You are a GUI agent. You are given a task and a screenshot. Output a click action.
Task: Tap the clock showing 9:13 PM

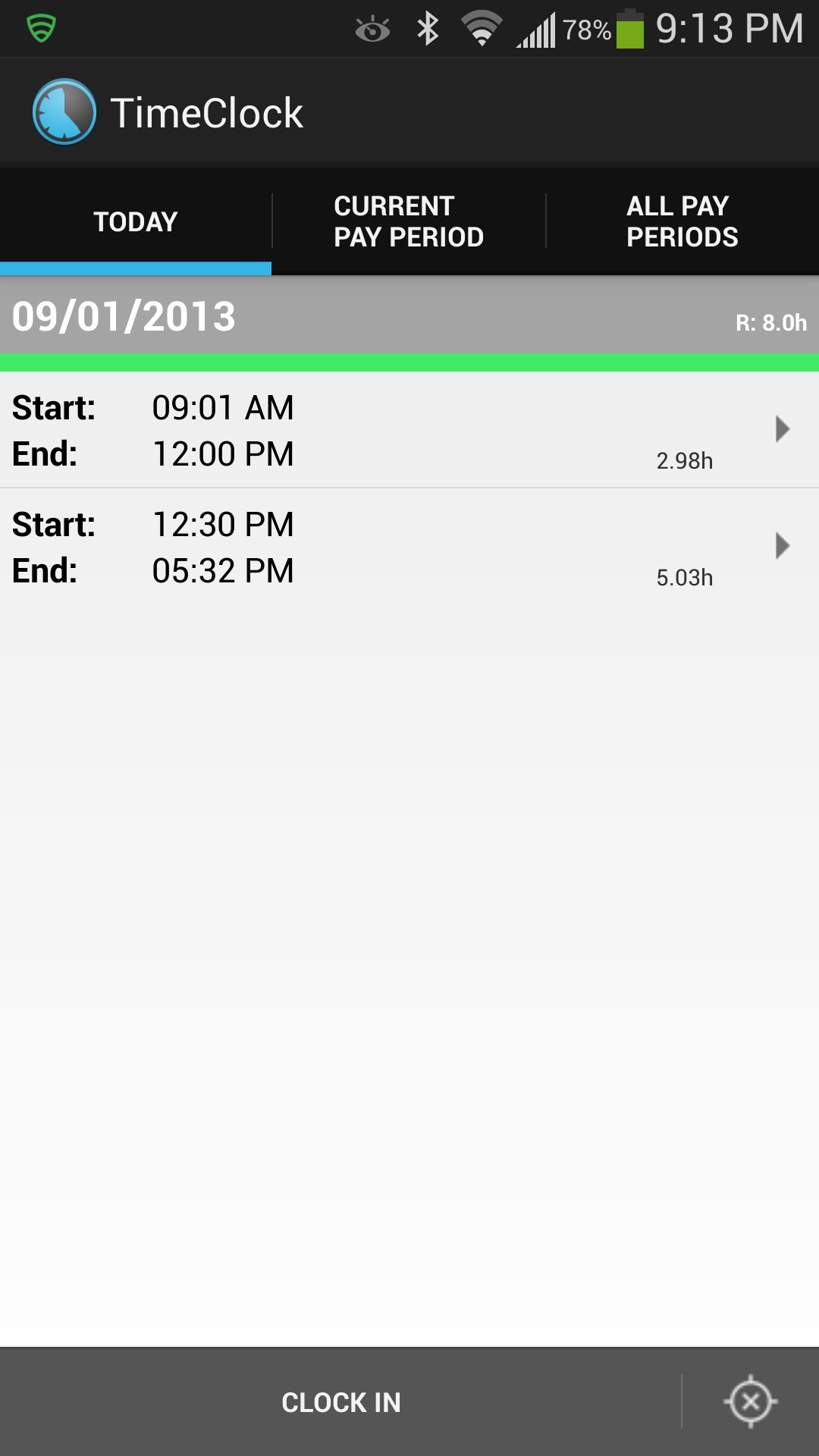pos(728,28)
